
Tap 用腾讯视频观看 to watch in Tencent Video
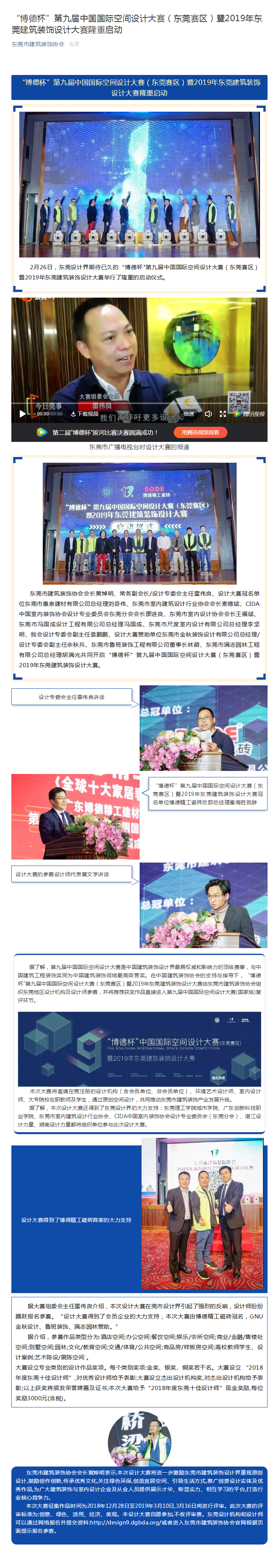(x=200, y=432)
